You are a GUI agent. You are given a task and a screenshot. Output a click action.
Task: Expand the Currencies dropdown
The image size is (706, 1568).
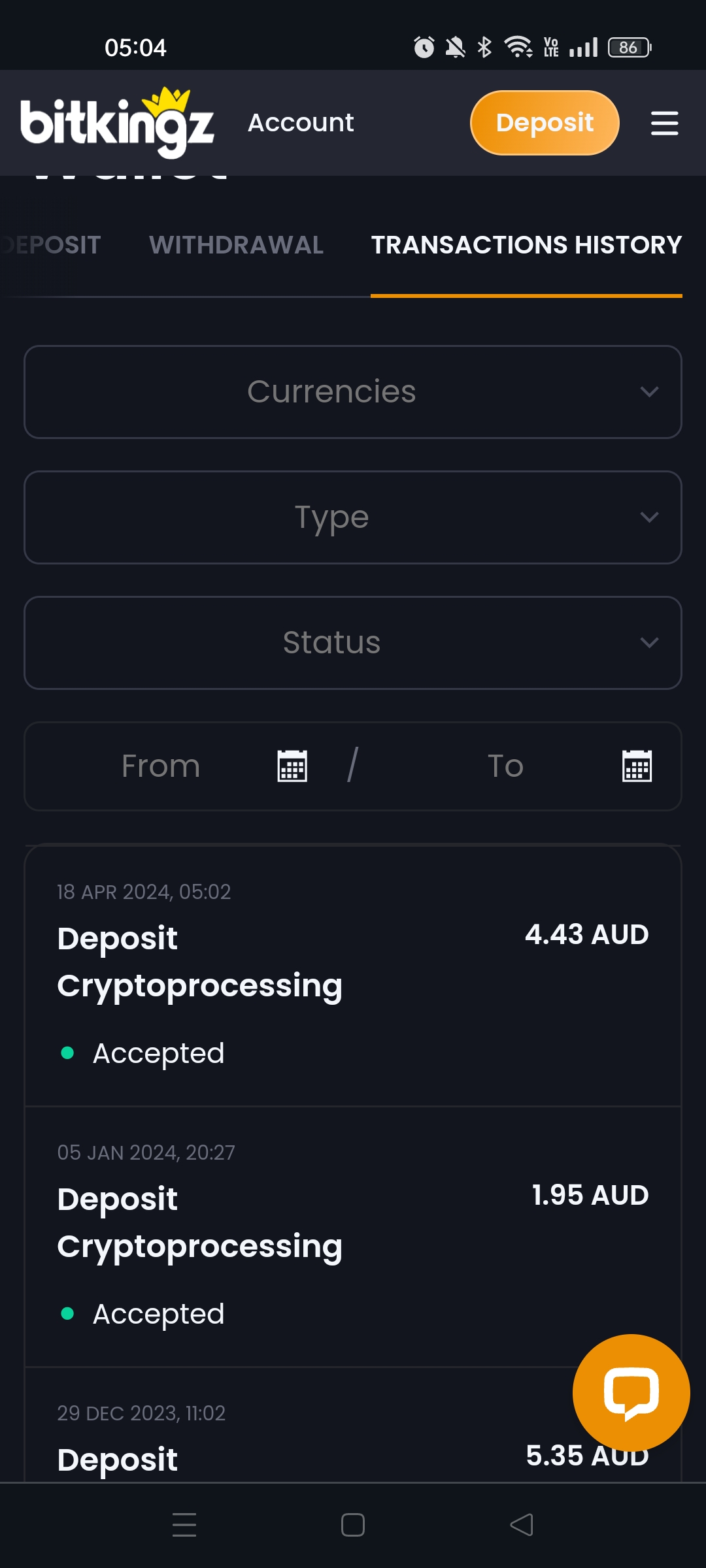[x=353, y=392]
